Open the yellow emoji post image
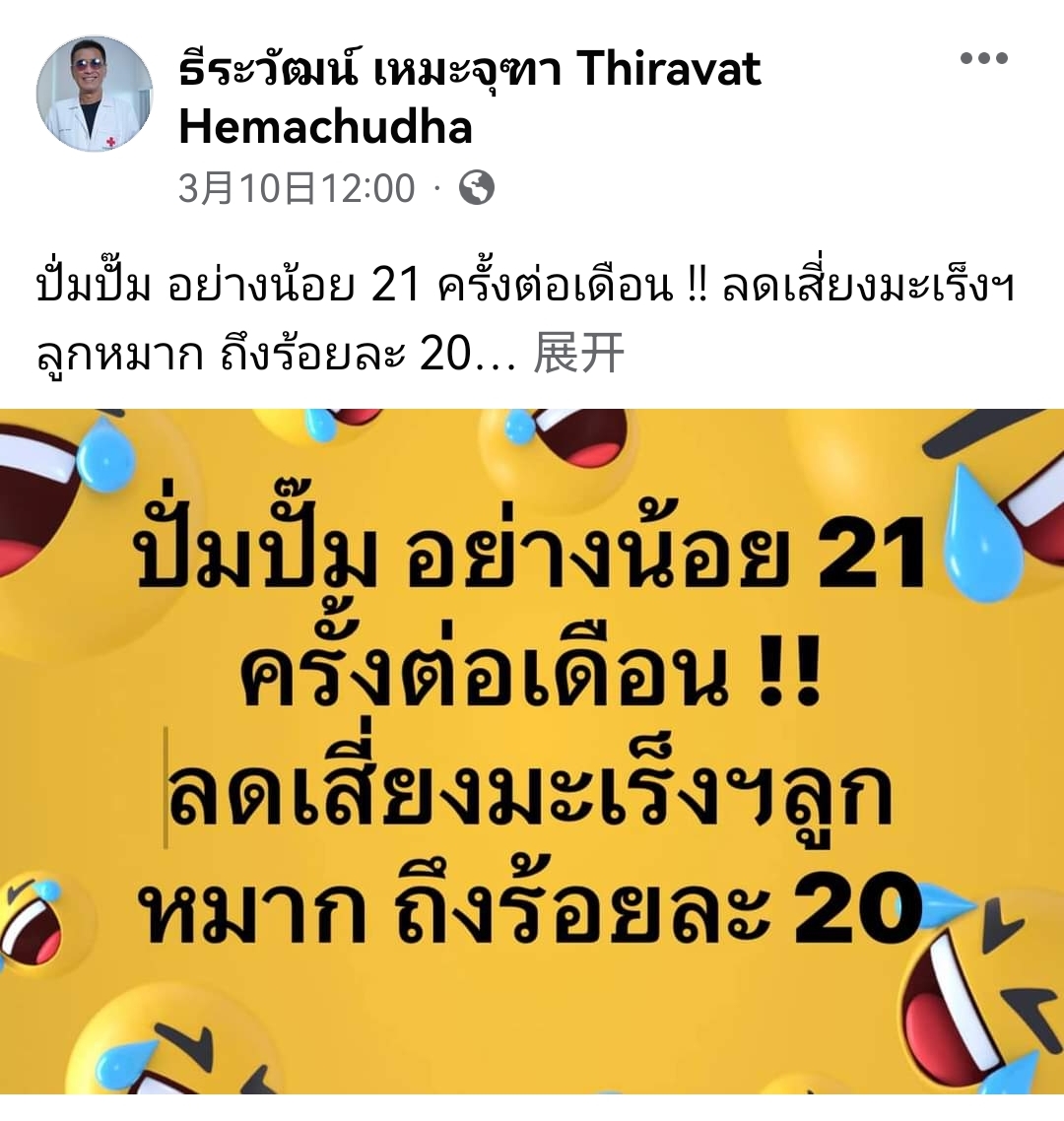This screenshot has width=1064, height=1121. click(x=532, y=751)
